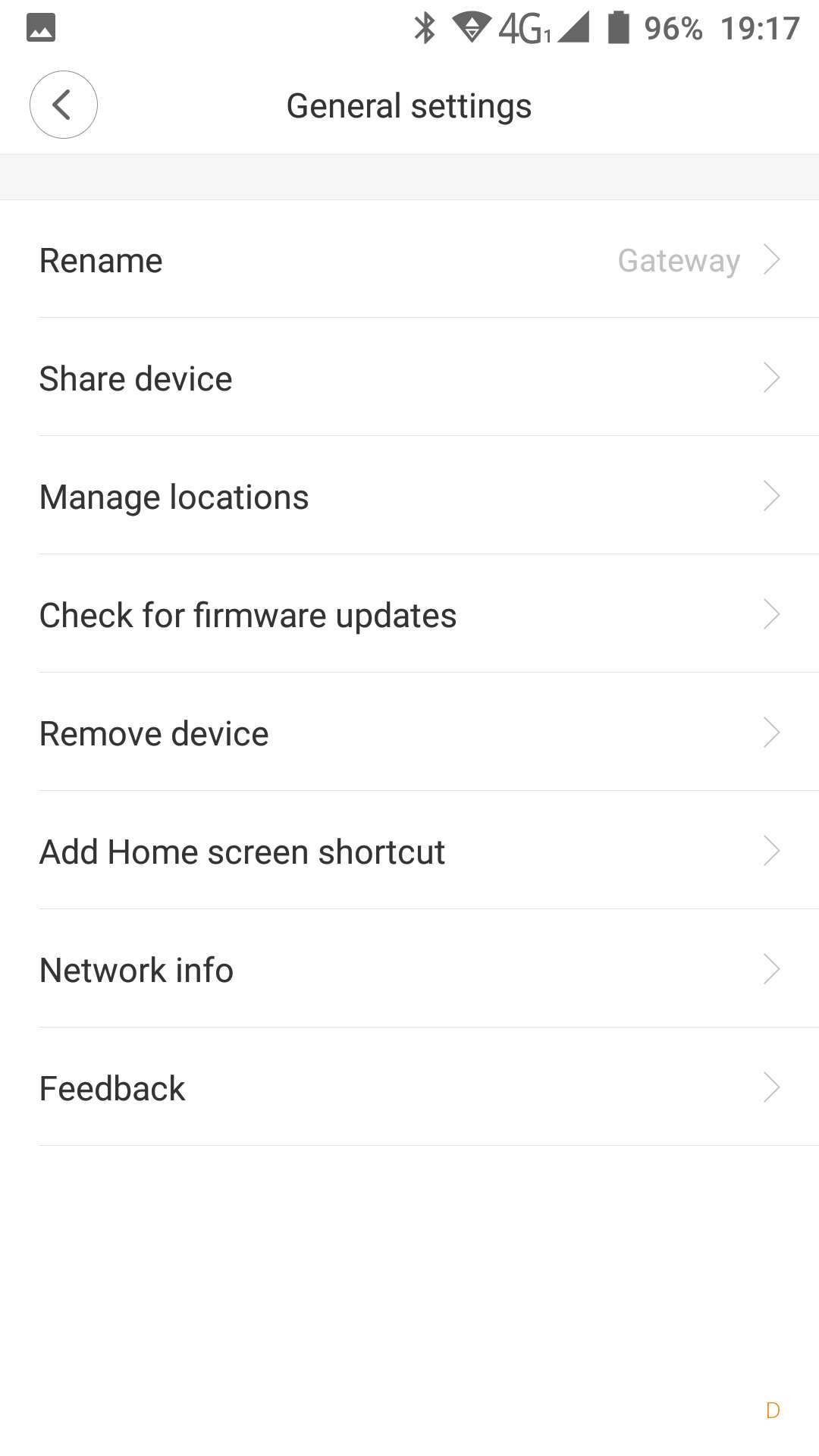Choose Add Home screen shortcut
This screenshot has width=819, height=1456.
tap(409, 852)
